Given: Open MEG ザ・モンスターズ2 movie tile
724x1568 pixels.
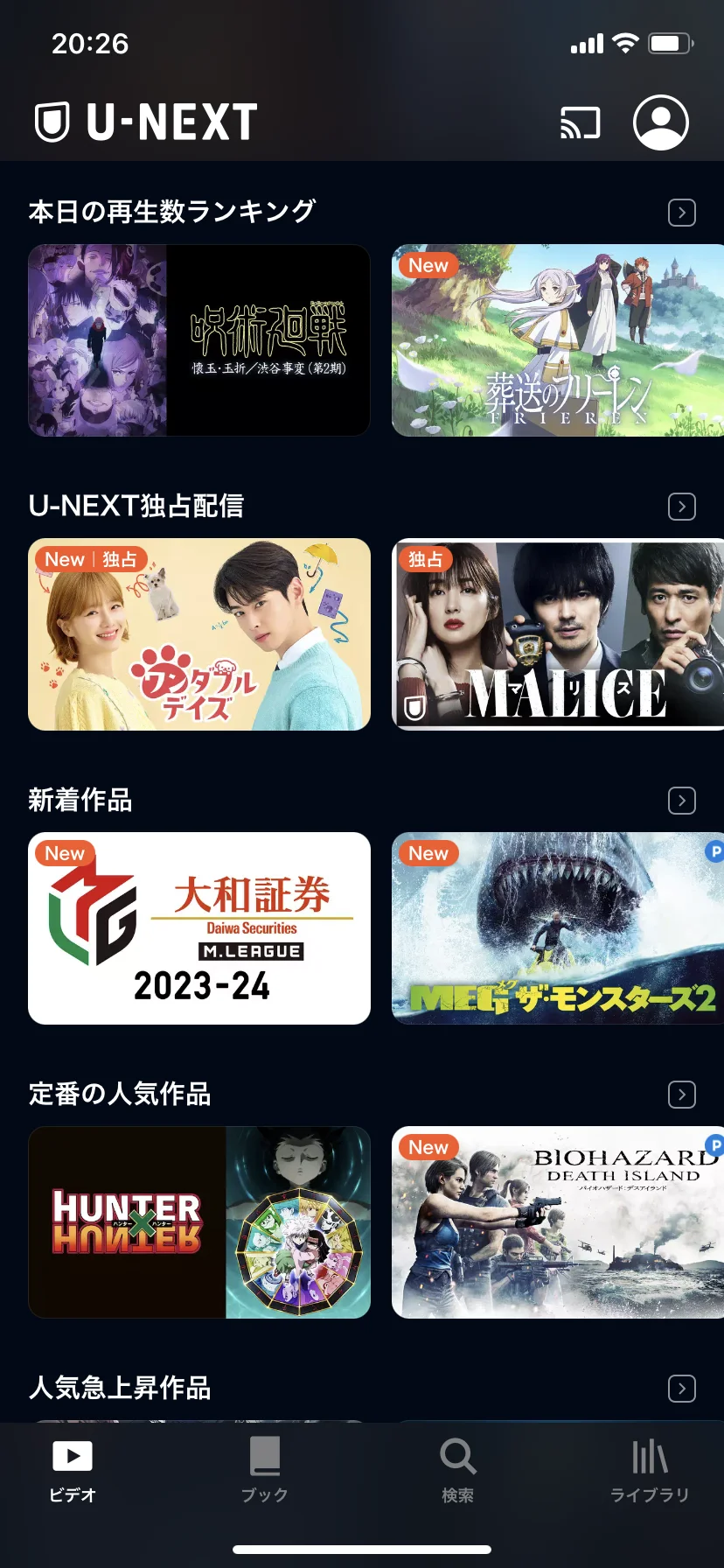Looking at the screenshot, I should tap(558, 928).
